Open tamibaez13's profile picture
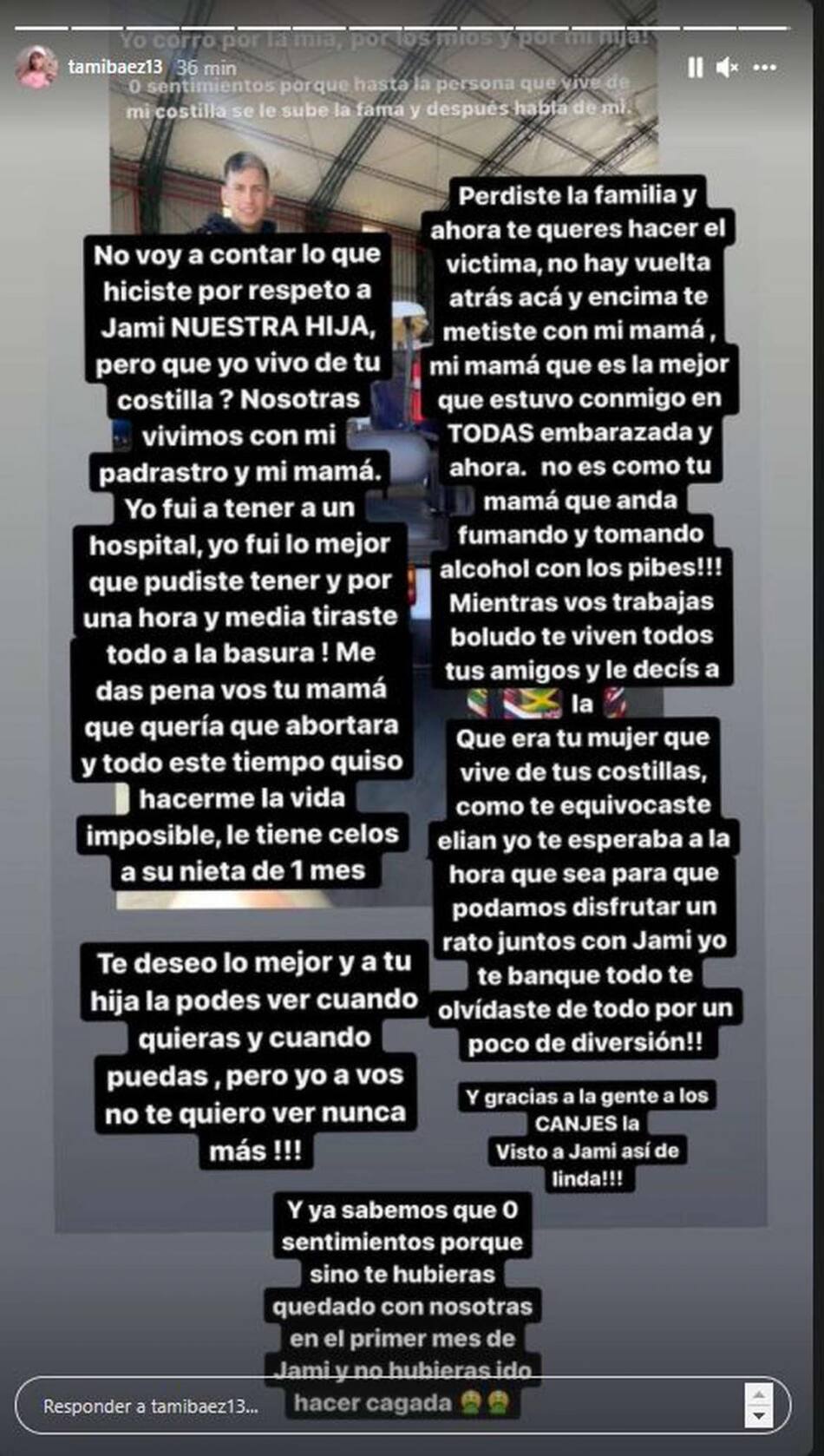 coord(36,68)
